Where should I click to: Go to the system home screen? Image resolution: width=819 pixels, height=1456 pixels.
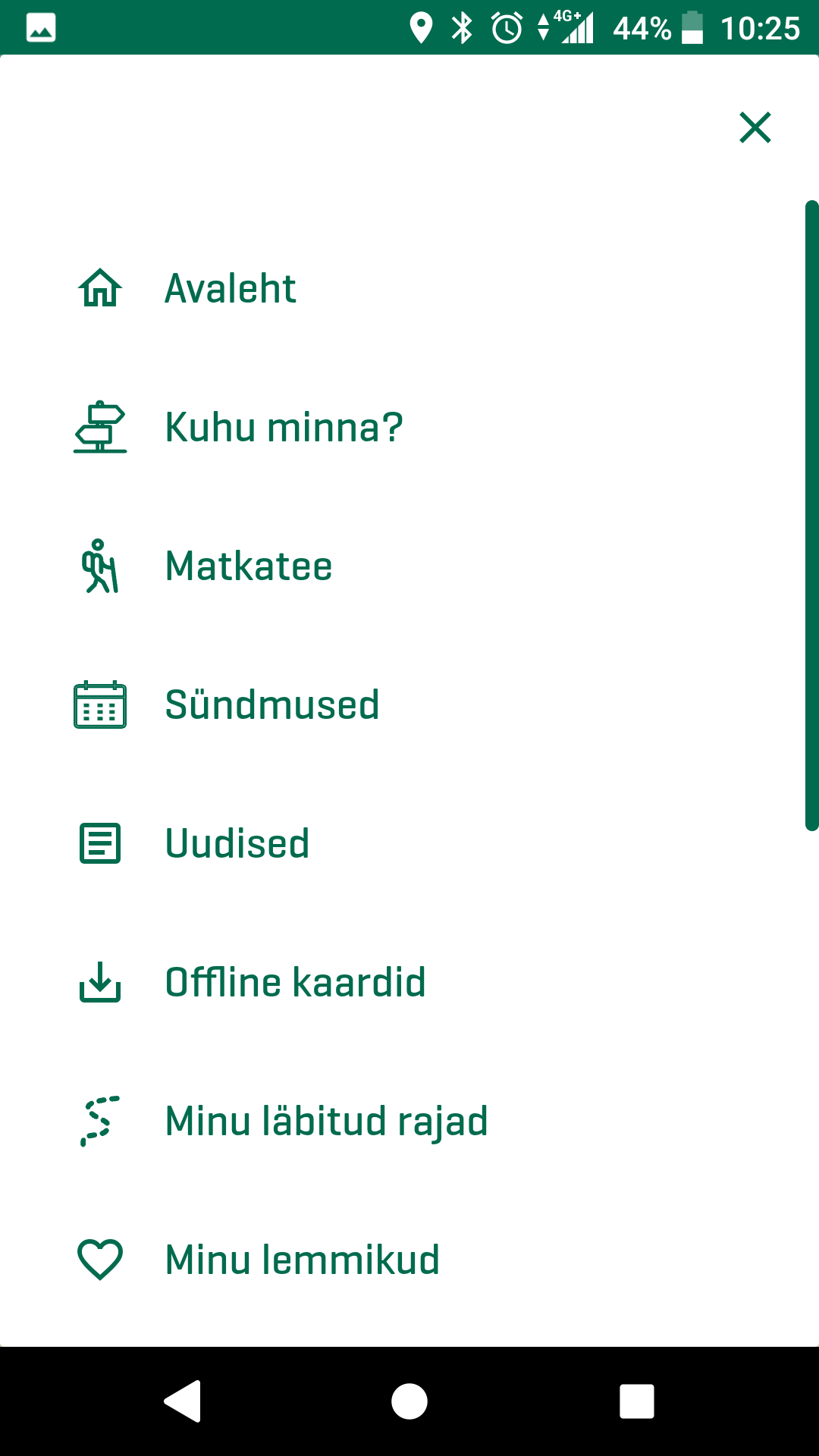(x=409, y=1401)
